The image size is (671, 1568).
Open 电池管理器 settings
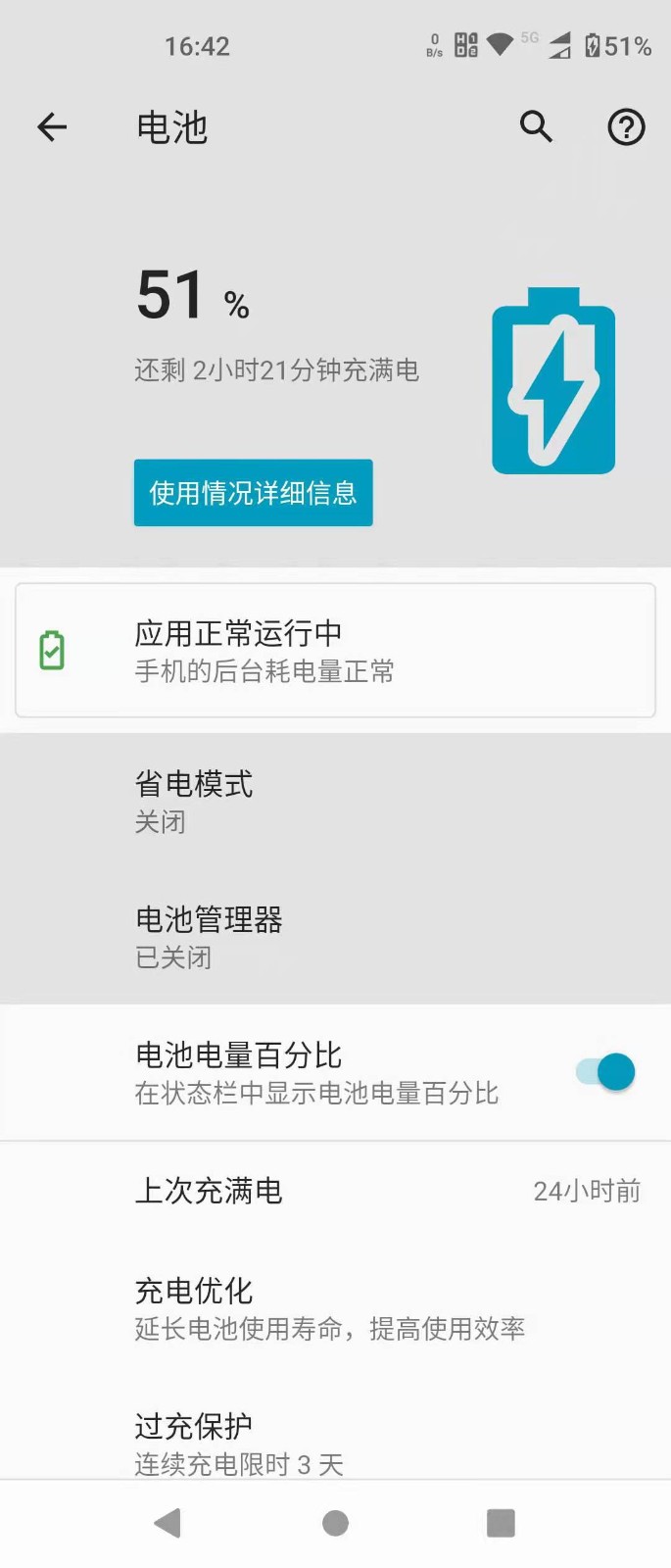point(335,937)
